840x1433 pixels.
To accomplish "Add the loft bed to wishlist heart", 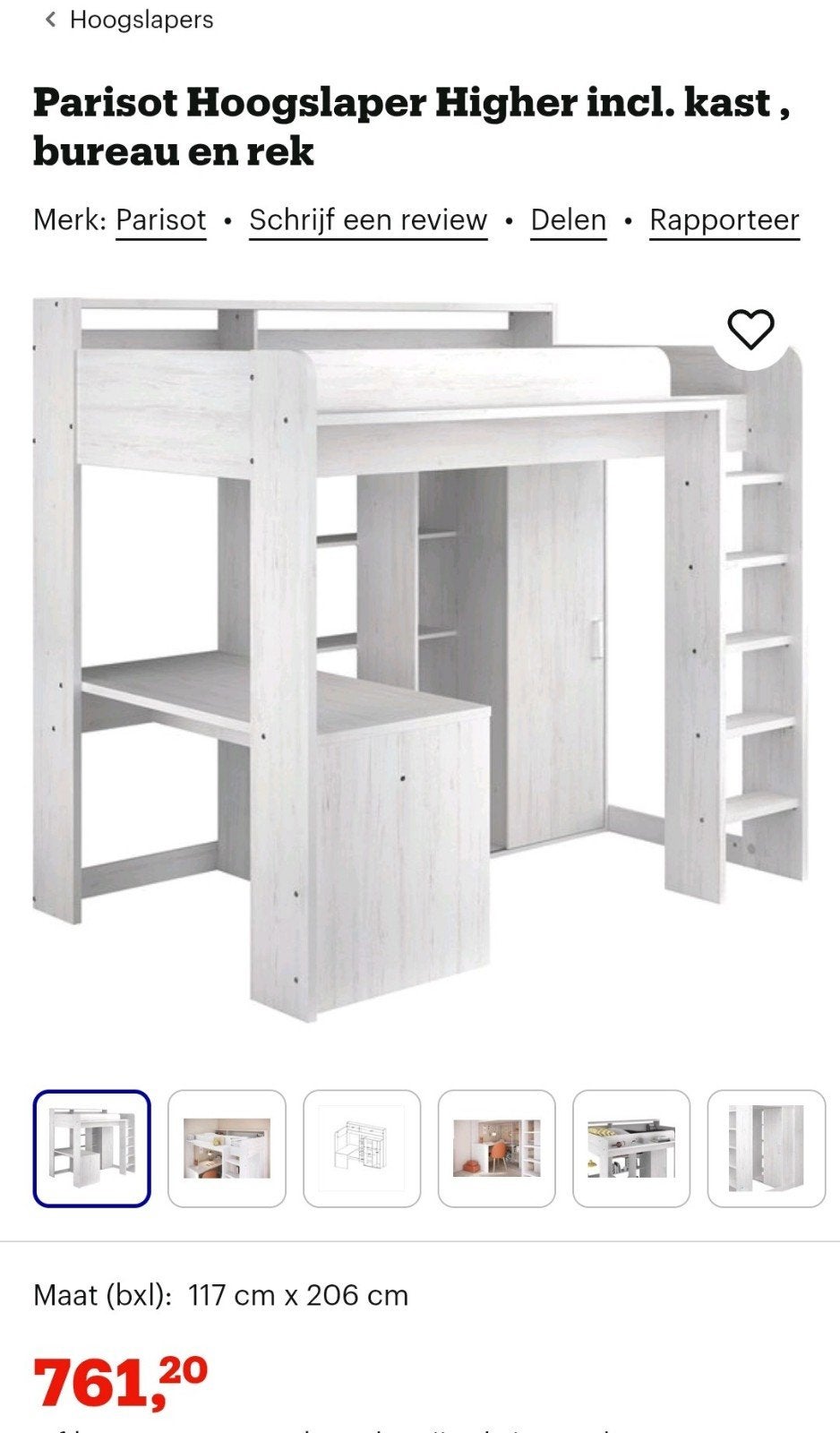I will click(750, 329).
